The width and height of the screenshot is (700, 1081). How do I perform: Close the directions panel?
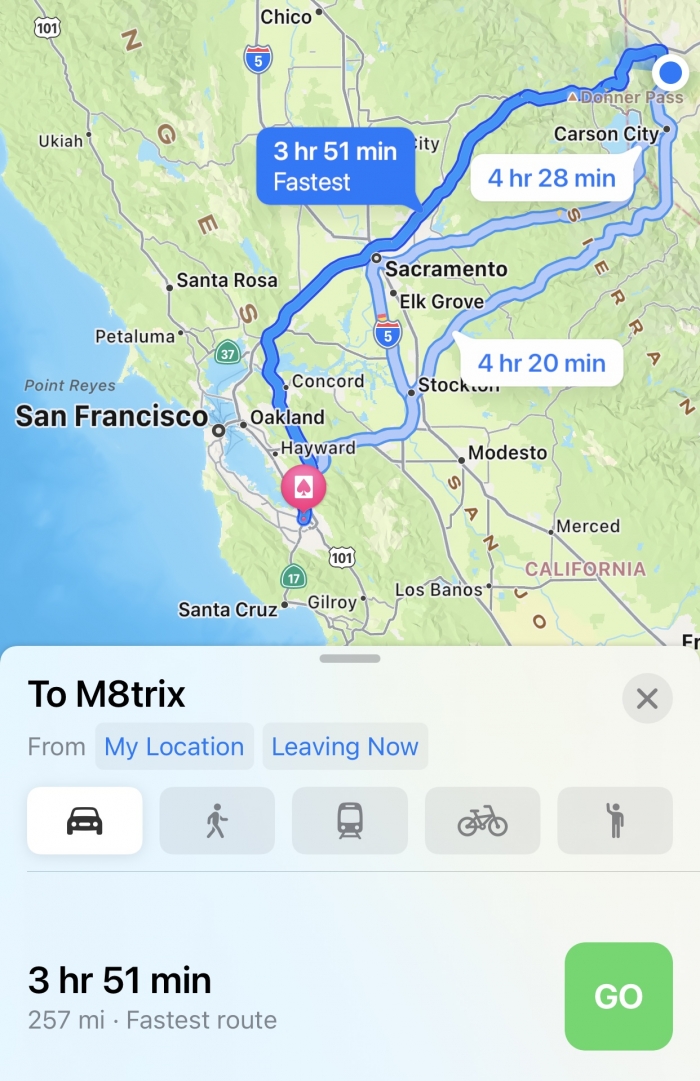[x=647, y=698]
